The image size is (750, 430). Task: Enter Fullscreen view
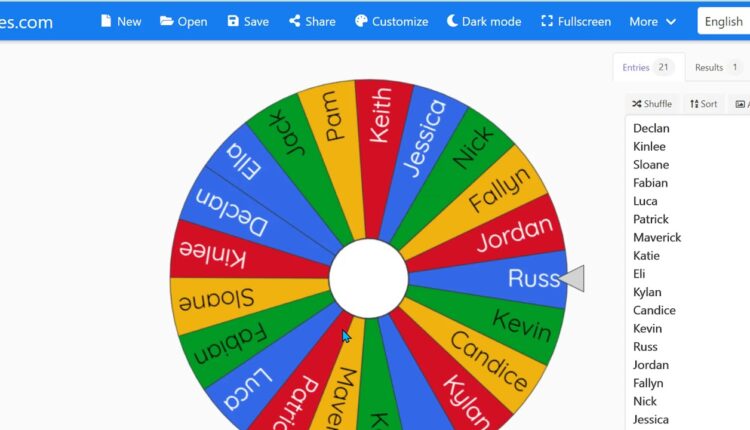[575, 21]
